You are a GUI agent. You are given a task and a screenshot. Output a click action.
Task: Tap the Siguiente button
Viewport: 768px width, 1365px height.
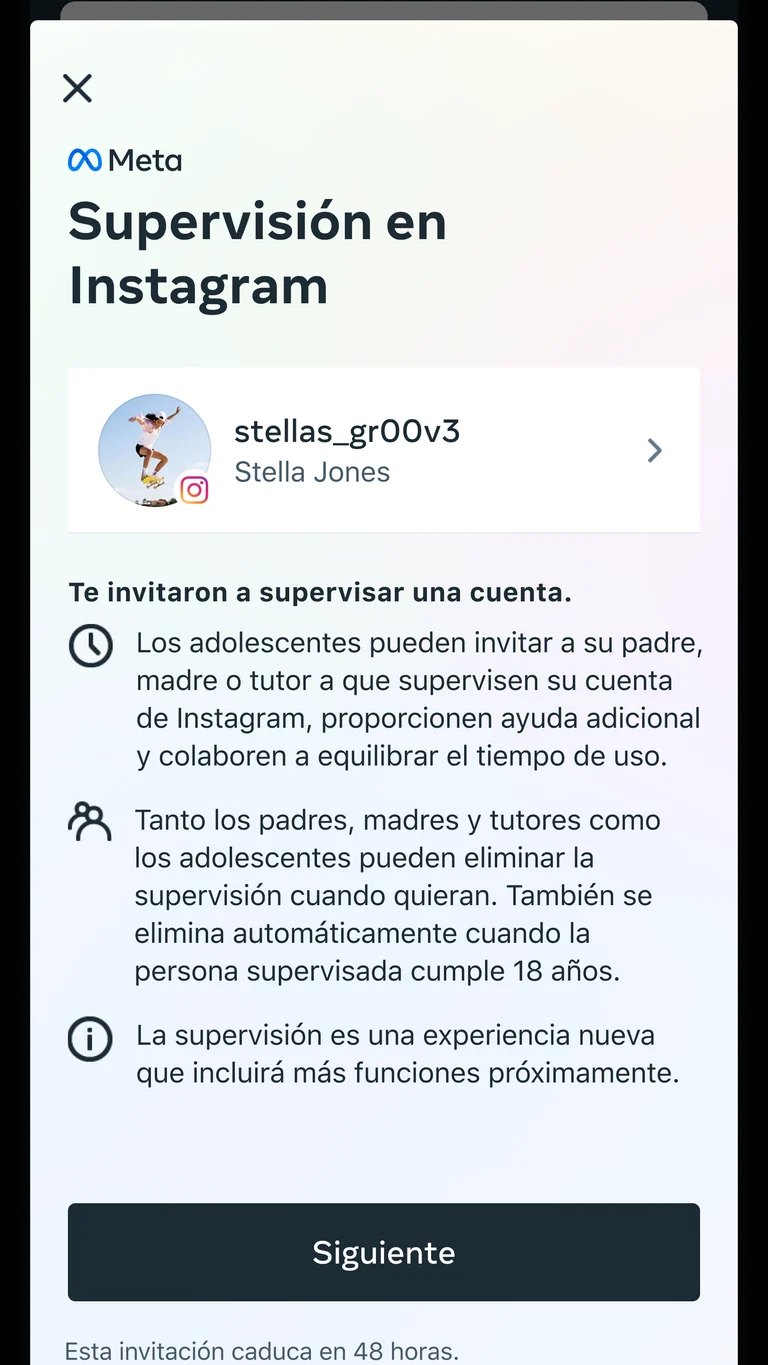(x=383, y=1252)
